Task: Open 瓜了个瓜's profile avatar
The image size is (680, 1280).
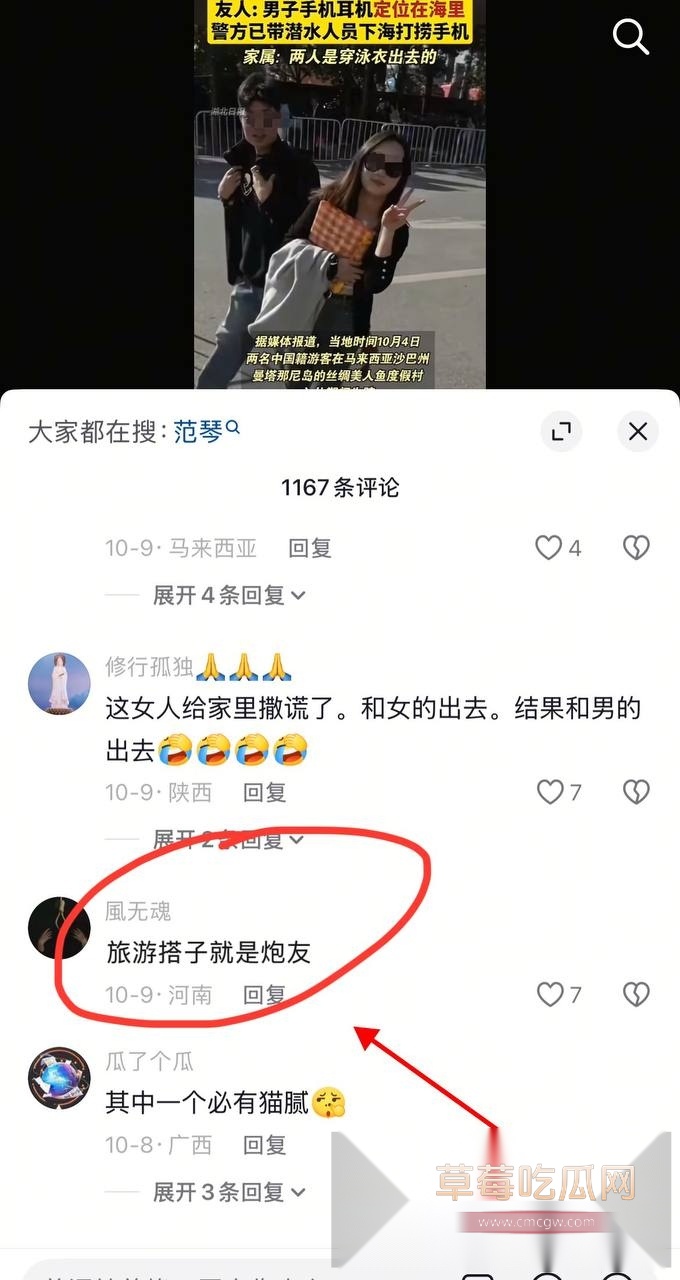Action: (59, 1079)
